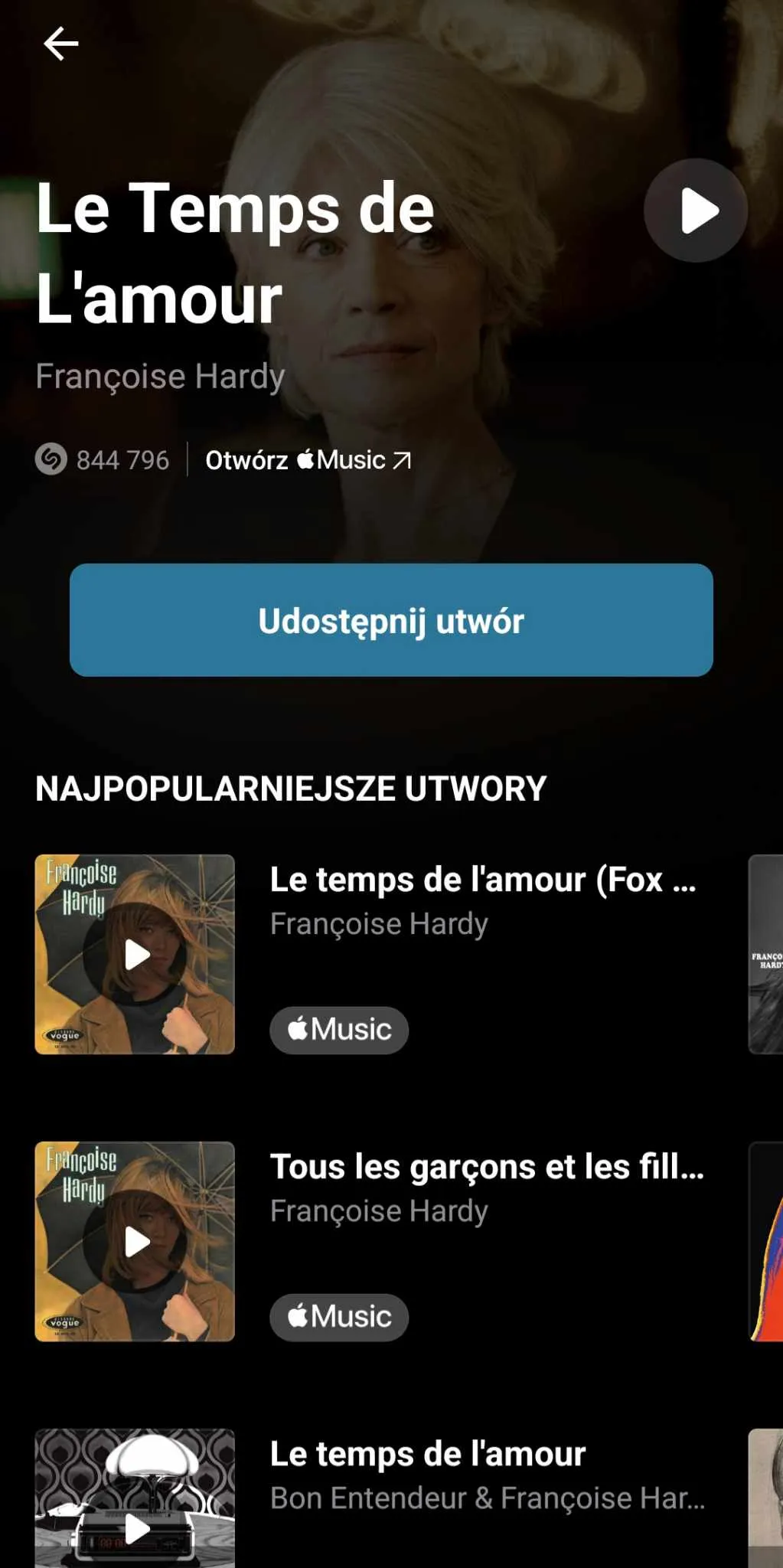Tap Apple Music chip under Le temps (Fox
The width and height of the screenshot is (783, 1568).
(x=339, y=1030)
